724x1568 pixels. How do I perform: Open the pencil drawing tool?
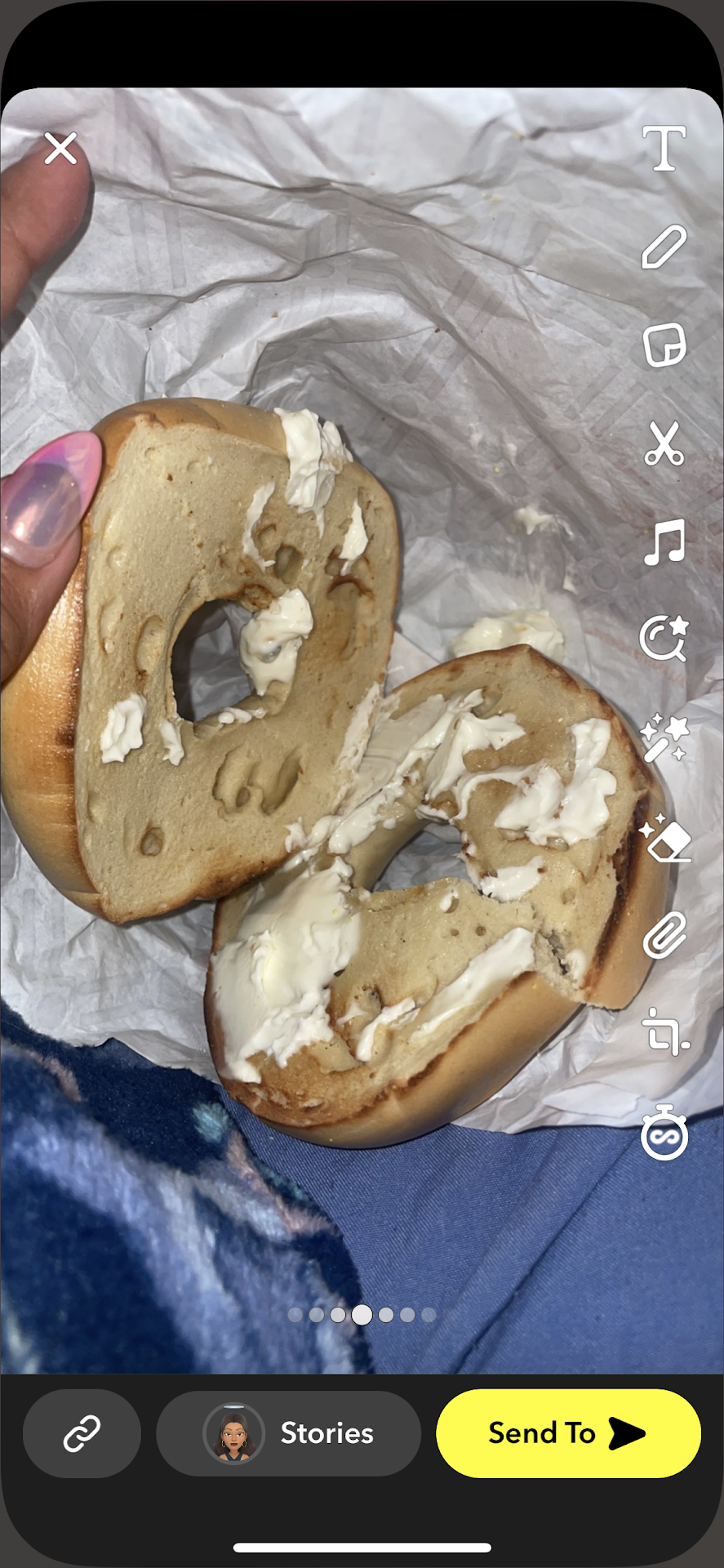pyautogui.click(x=664, y=247)
